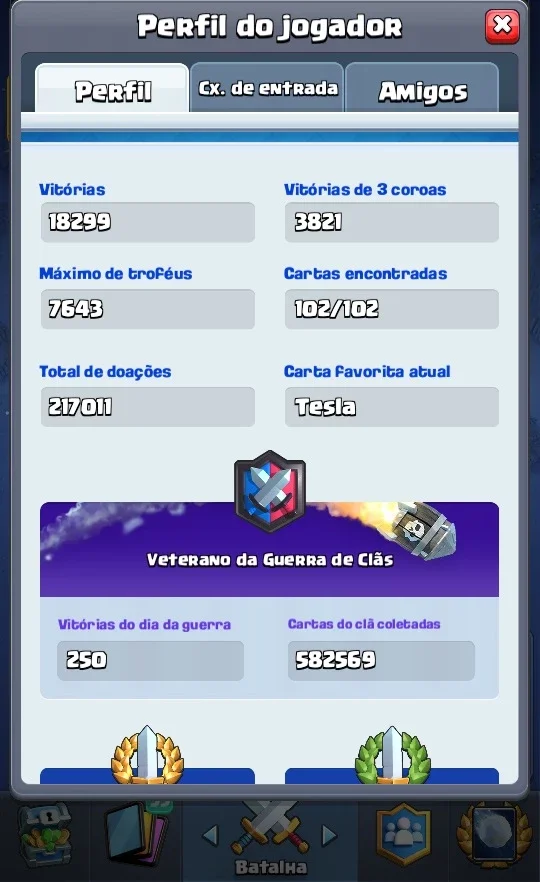Close the Perfil do jogador window
Image resolution: width=540 pixels, height=882 pixels.
(x=502, y=26)
